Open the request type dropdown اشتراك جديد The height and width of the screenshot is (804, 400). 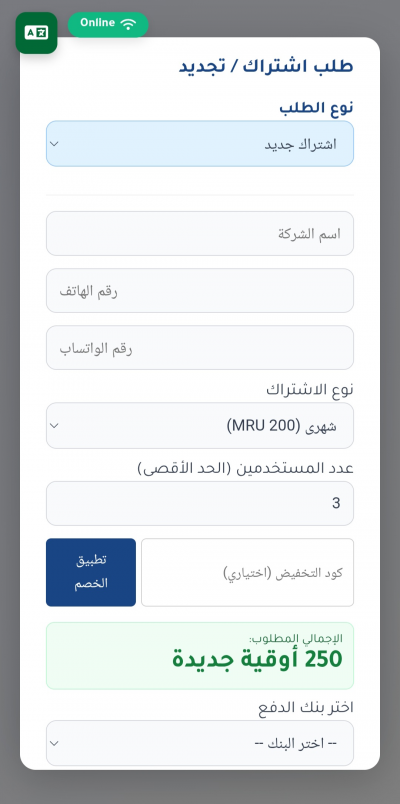(x=200, y=144)
